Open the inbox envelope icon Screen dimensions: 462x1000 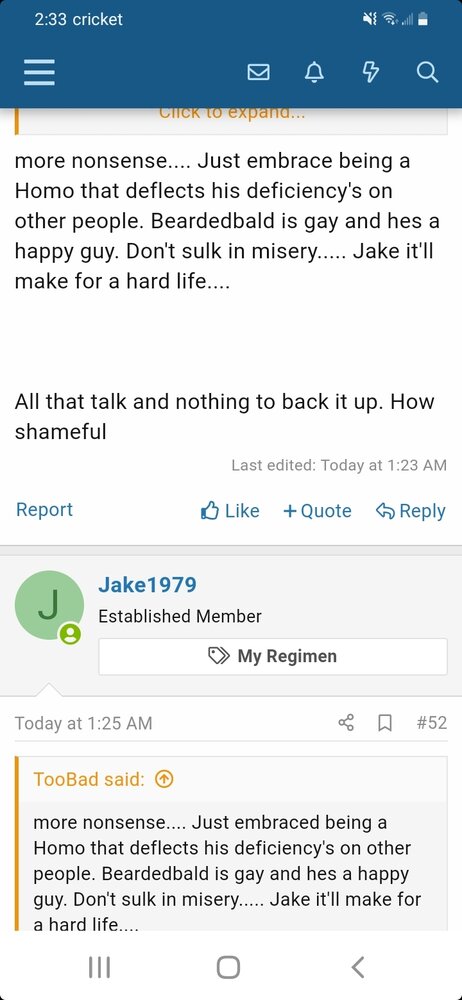pos(258,73)
